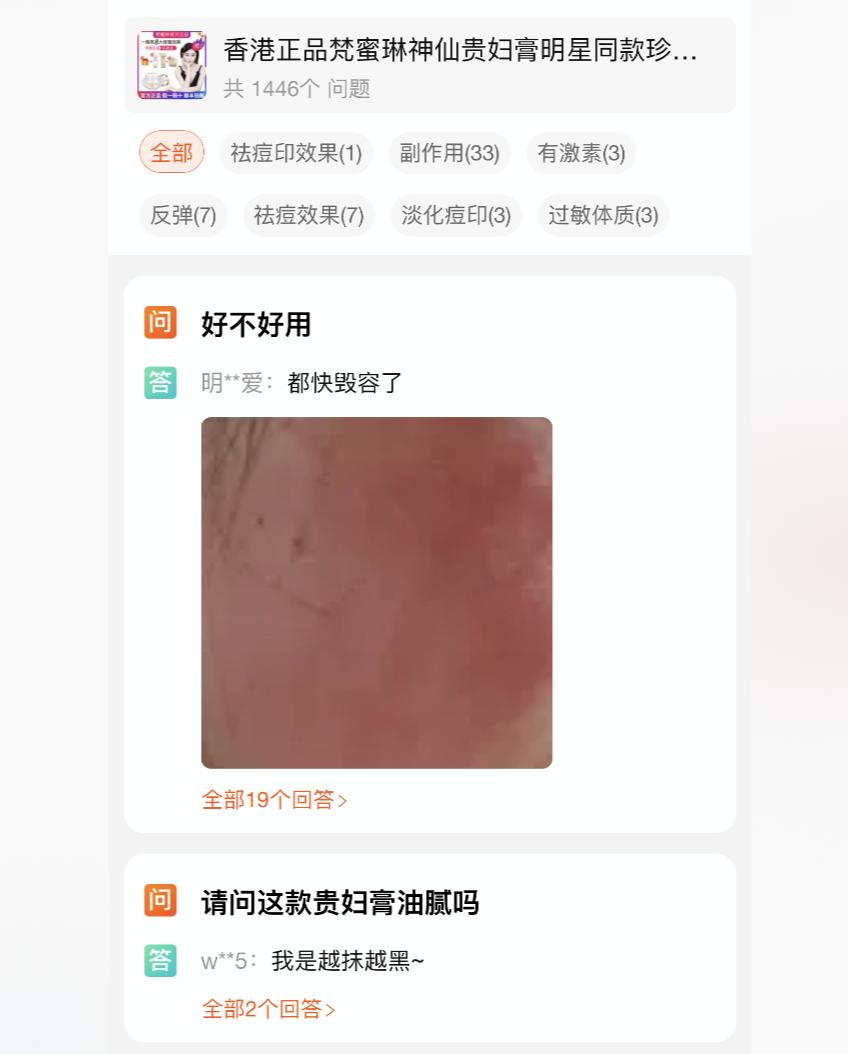Toggle the 反弹(7) filter
The width and height of the screenshot is (848, 1054).
[183, 214]
